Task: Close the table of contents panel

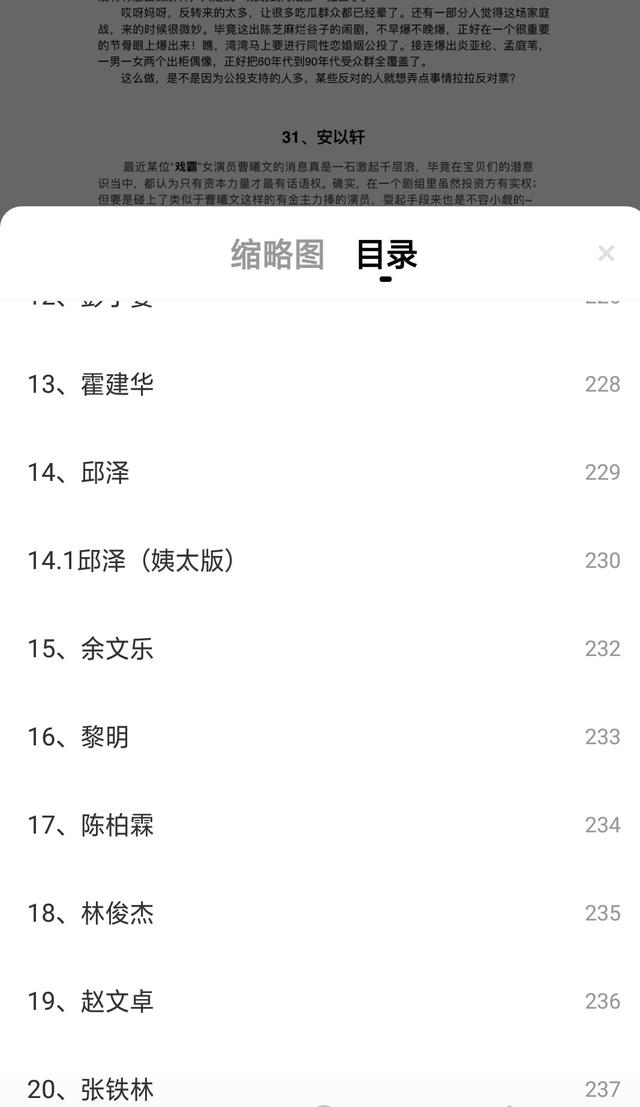Action: pyautogui.click(x=605, y=253)
